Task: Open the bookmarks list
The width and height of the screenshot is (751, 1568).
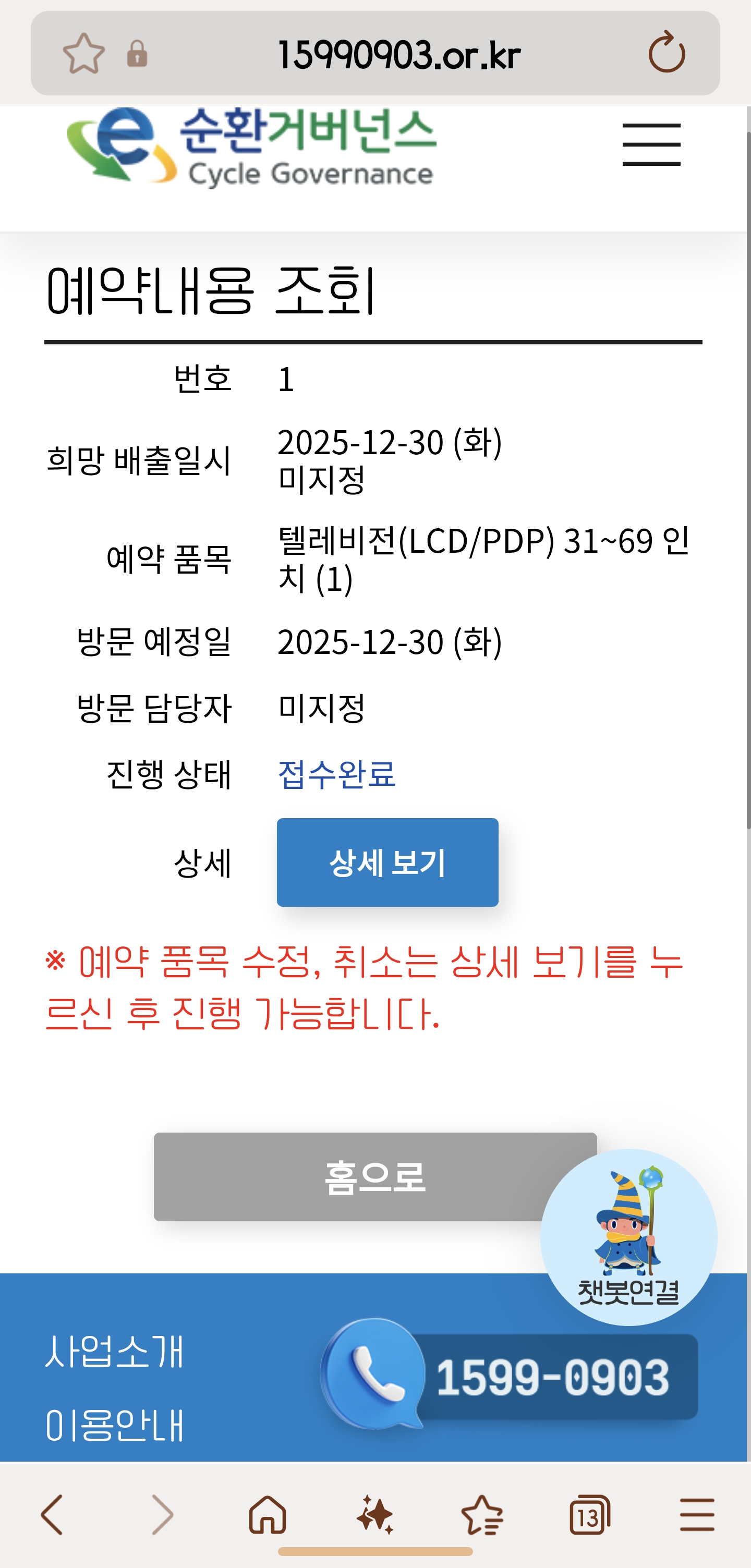Action: click(x=482, y=1514)
